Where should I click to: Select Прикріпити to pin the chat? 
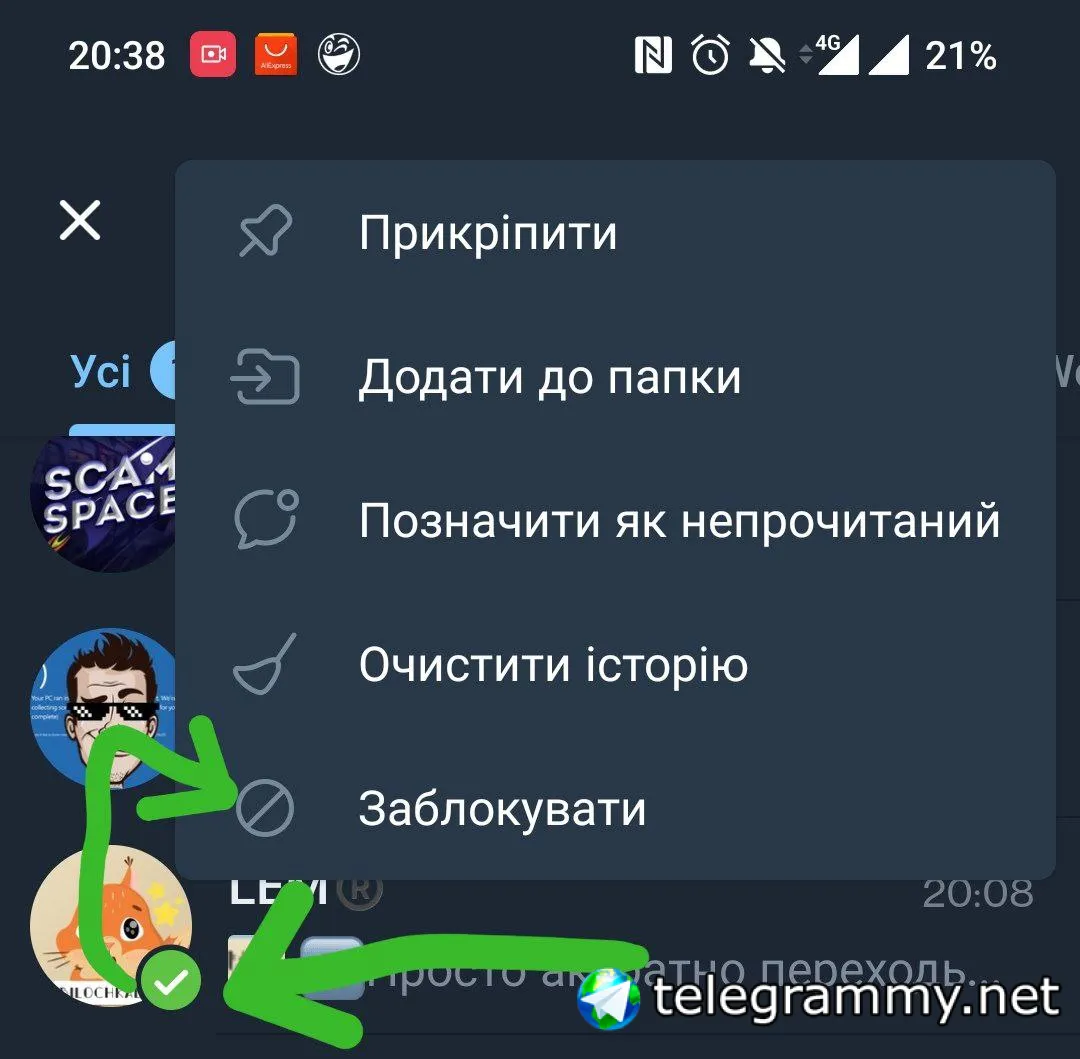[x=487, y=234]
